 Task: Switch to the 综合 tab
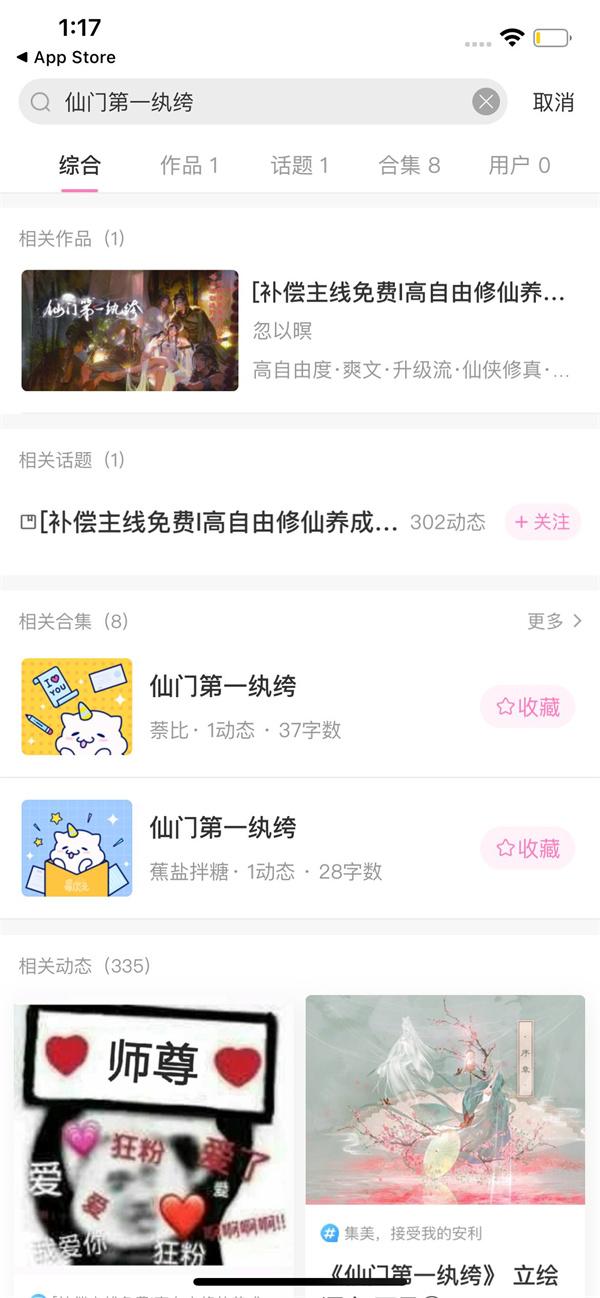80,165
